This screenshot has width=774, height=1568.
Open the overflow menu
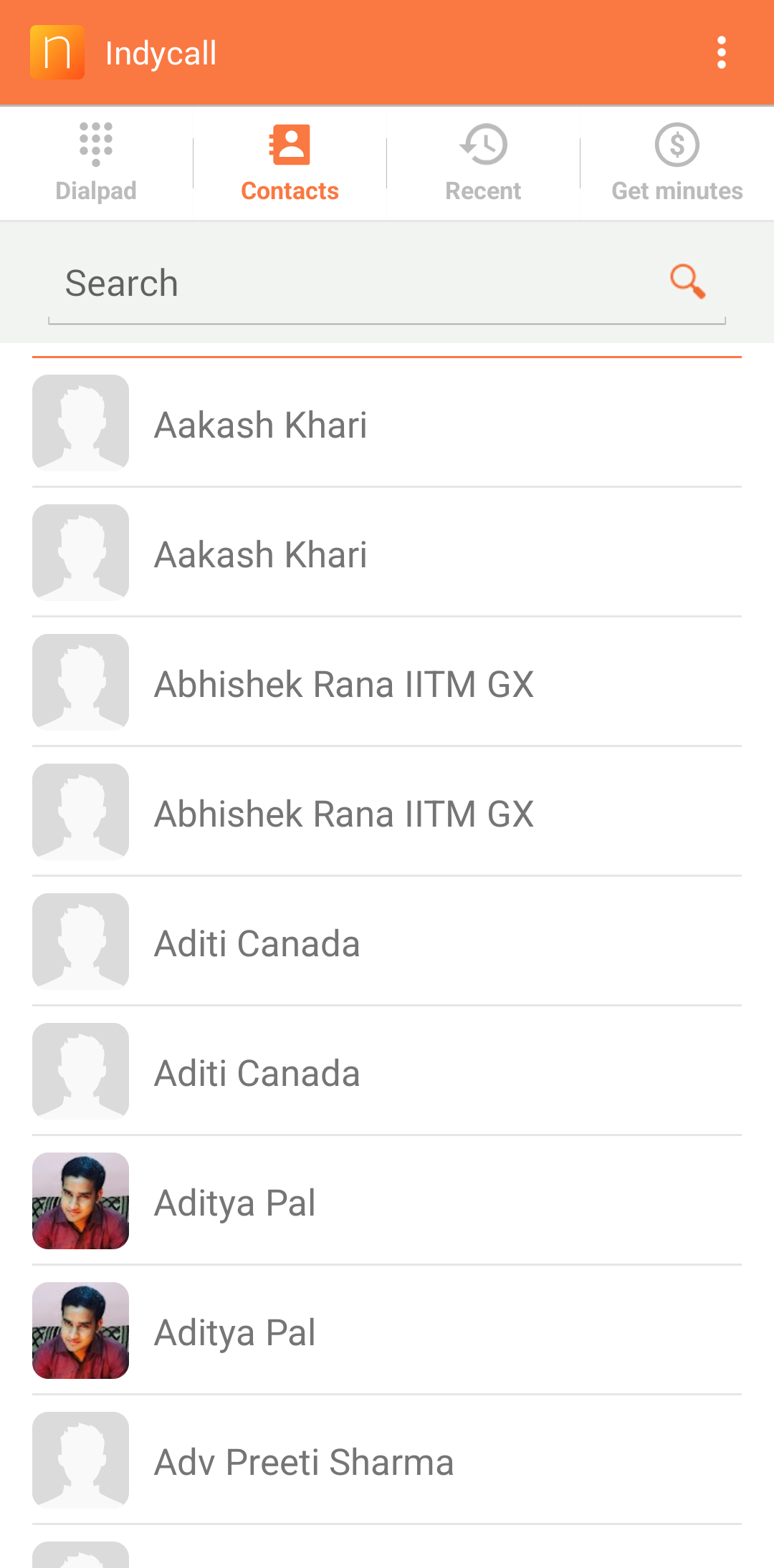721,53
